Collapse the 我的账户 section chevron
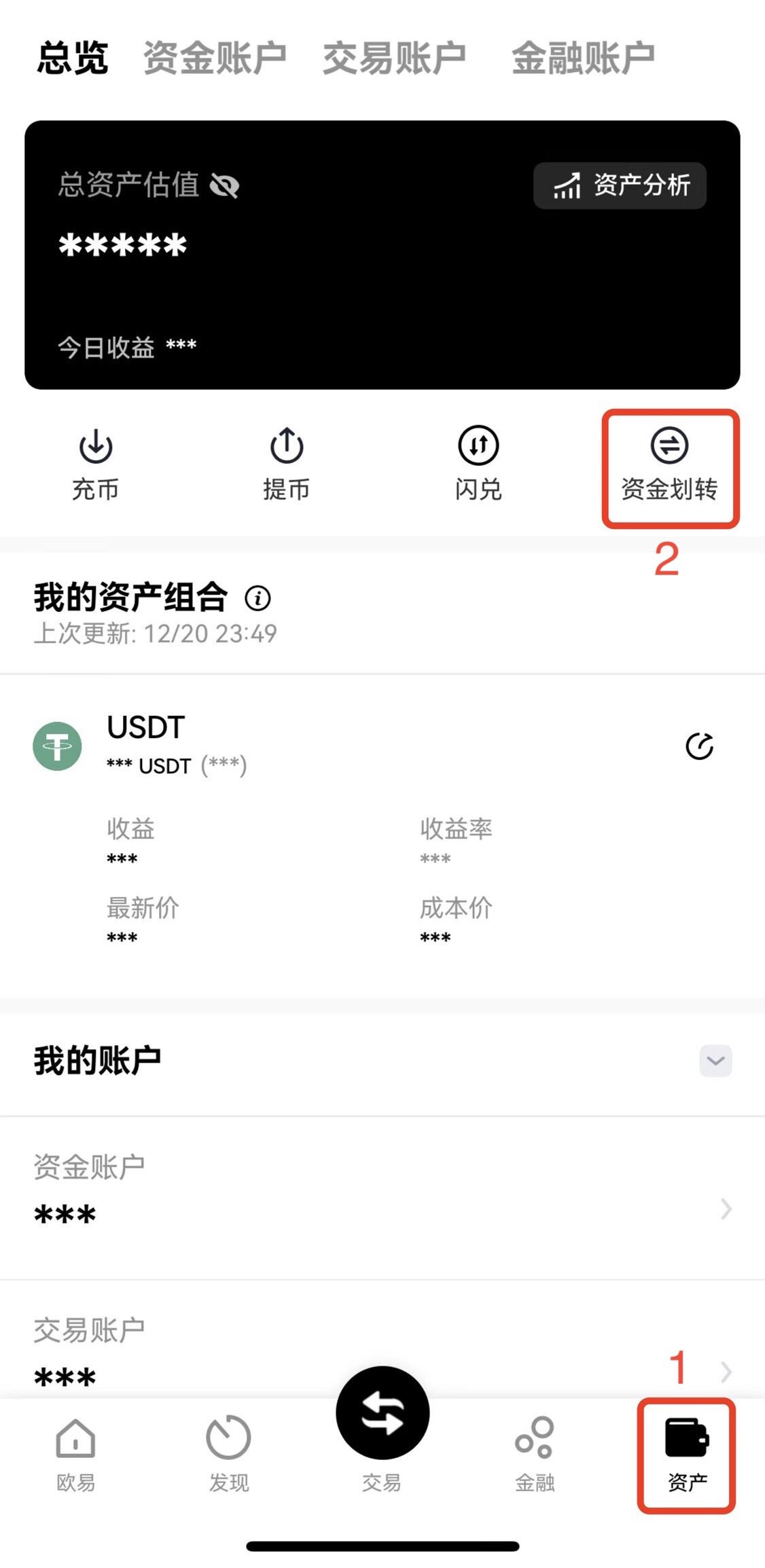Viewport: 765px width, 1568px height. [715, 1061]
